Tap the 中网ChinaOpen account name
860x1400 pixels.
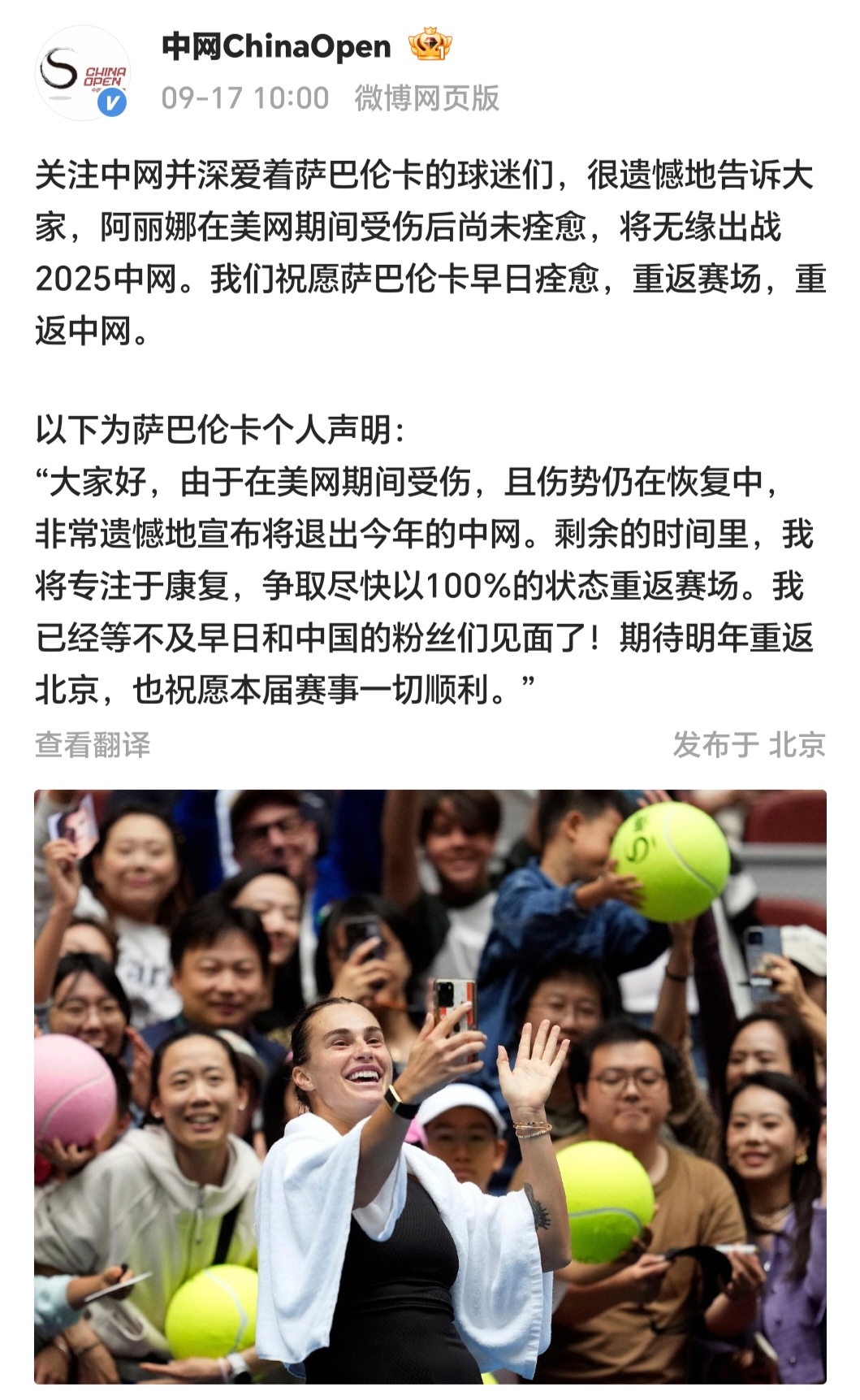276,47
